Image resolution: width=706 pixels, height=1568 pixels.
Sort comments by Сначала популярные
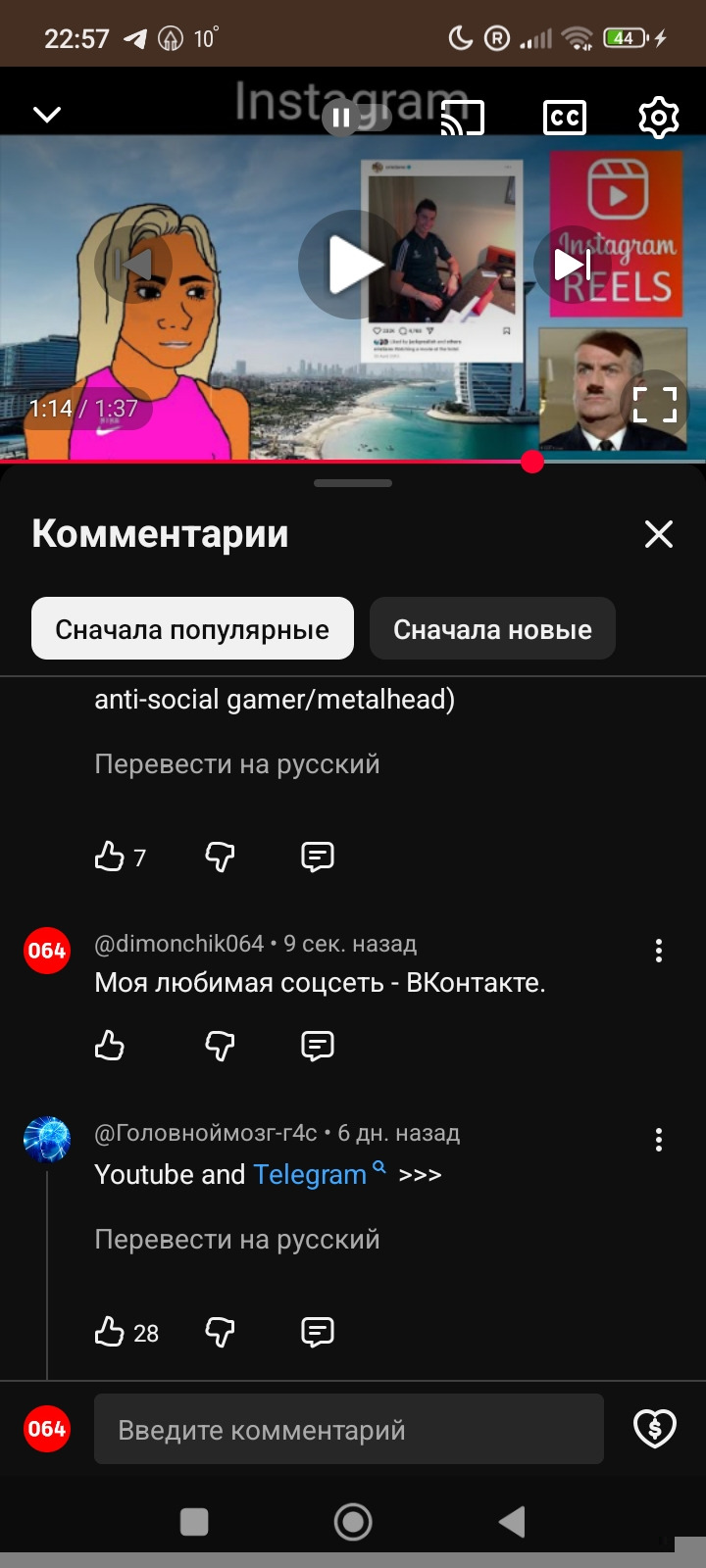[192, 629]
